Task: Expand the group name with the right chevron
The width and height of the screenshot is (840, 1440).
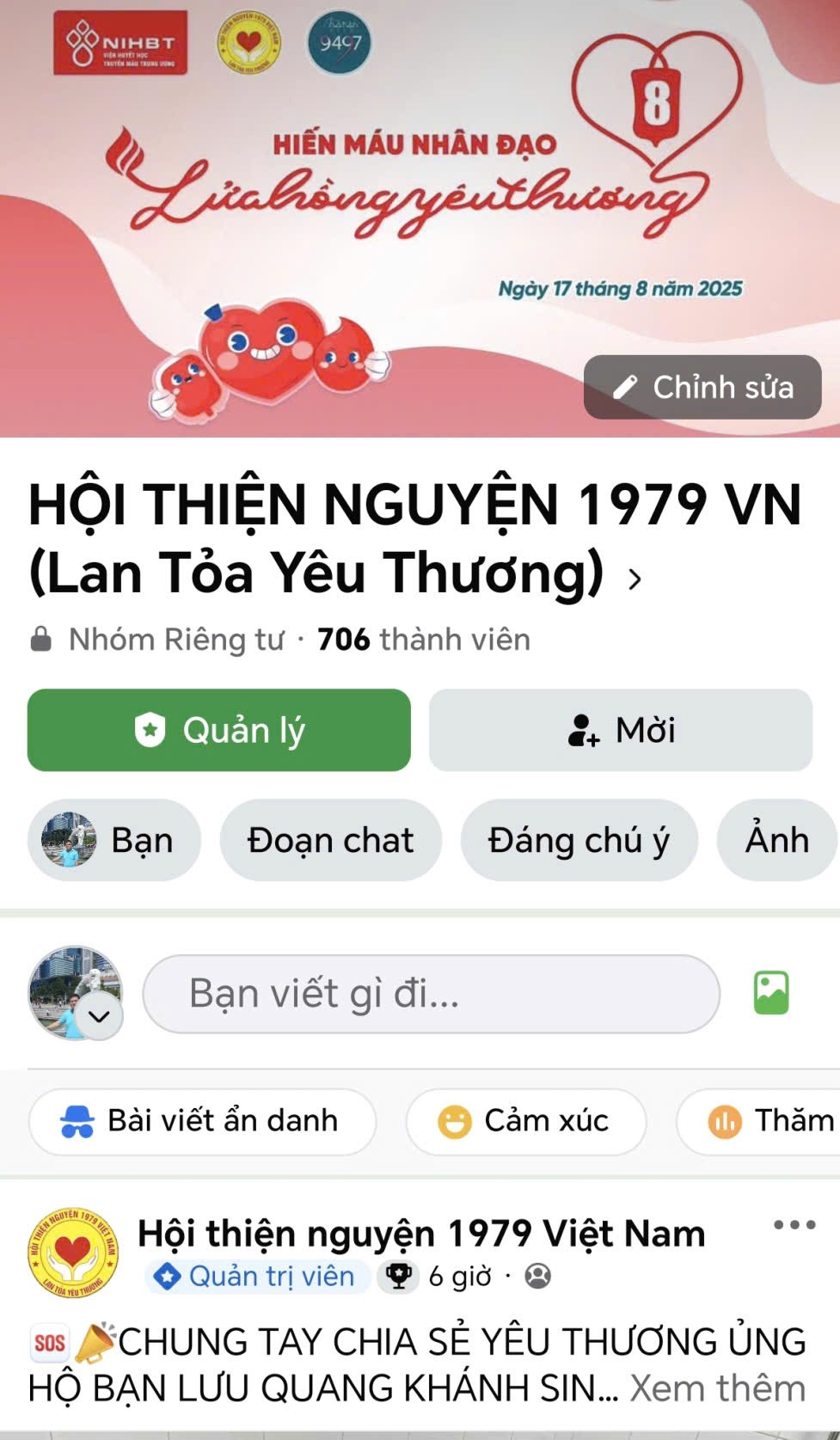Action: (x=635, y=580)
